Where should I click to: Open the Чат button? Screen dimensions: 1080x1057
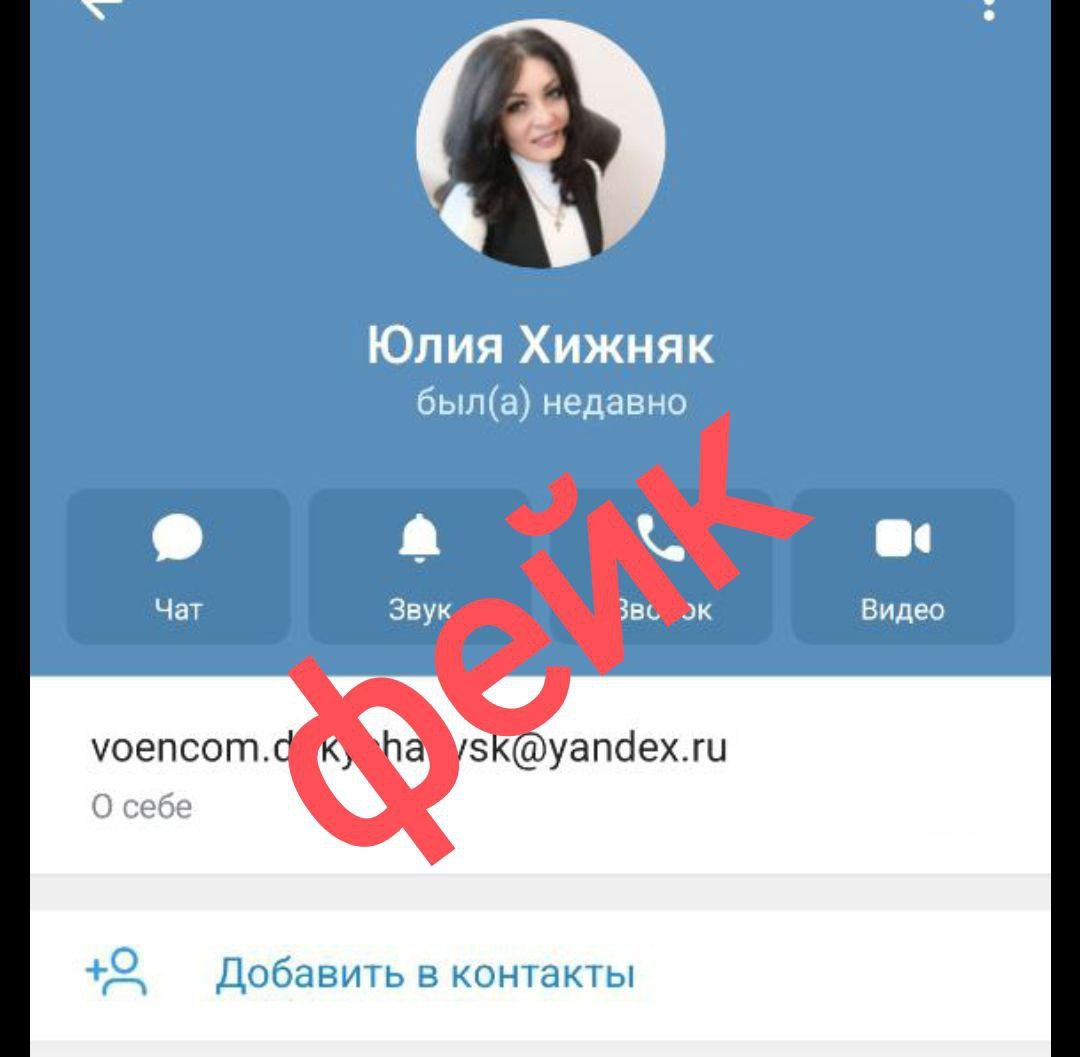178,565
